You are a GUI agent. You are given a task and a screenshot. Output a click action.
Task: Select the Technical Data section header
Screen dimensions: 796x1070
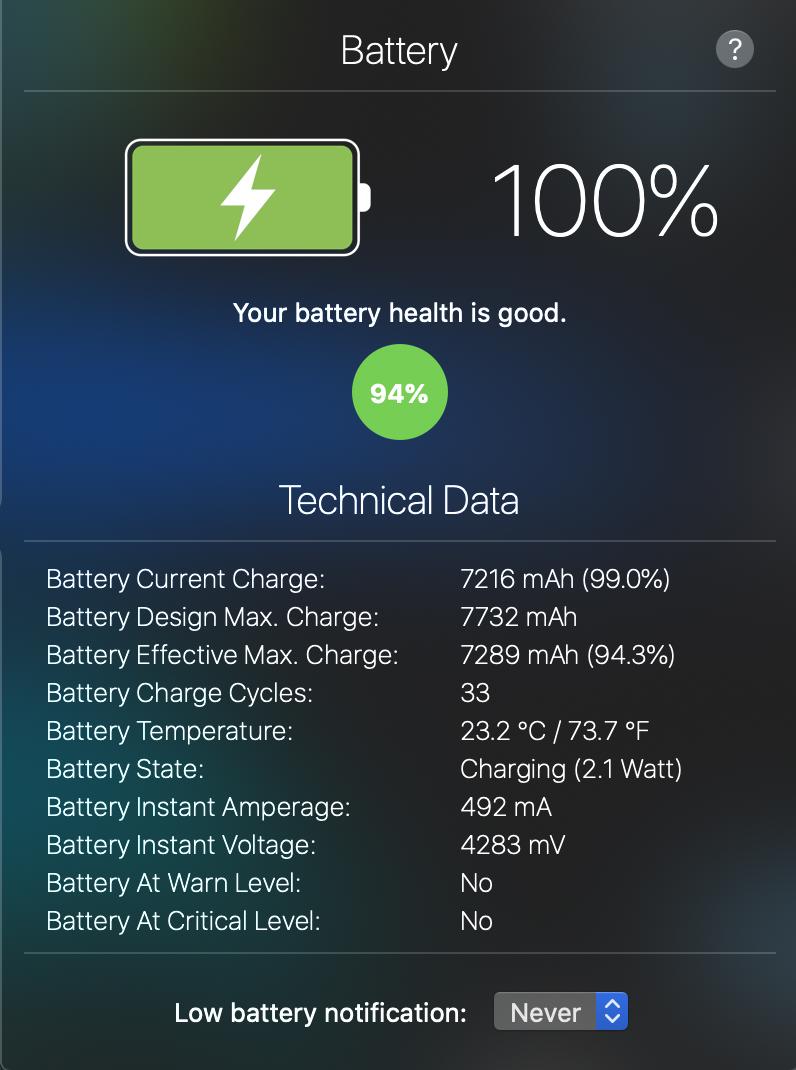point(399,500)
